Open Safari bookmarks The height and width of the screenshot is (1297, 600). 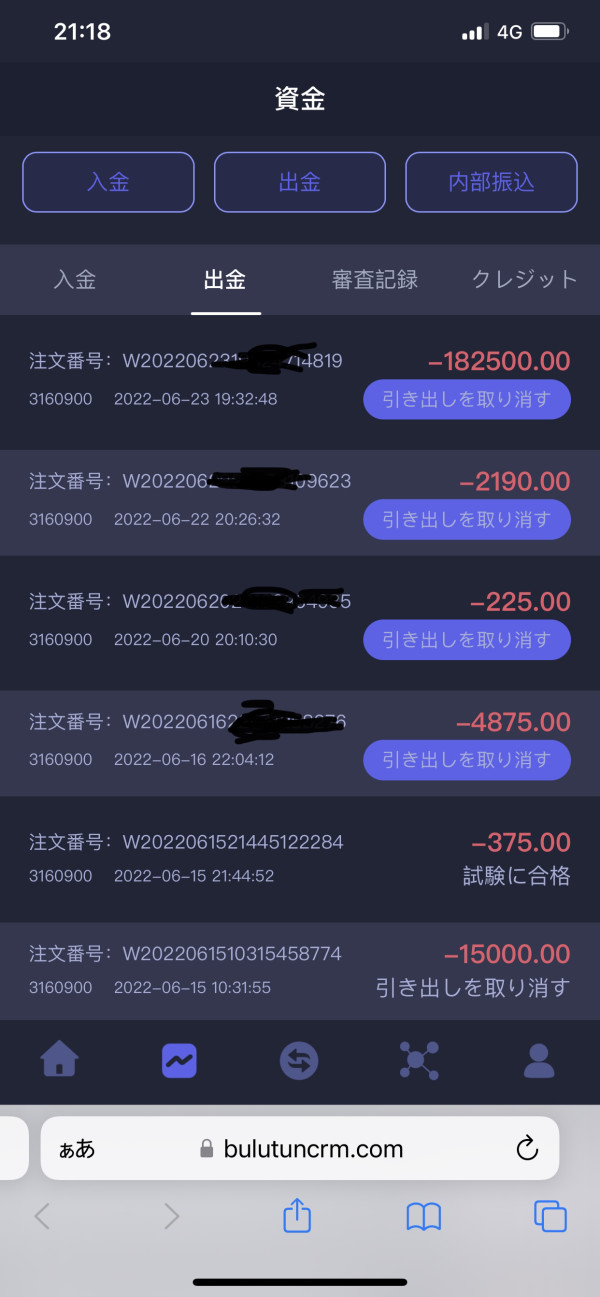click(x=424, y=1217)
